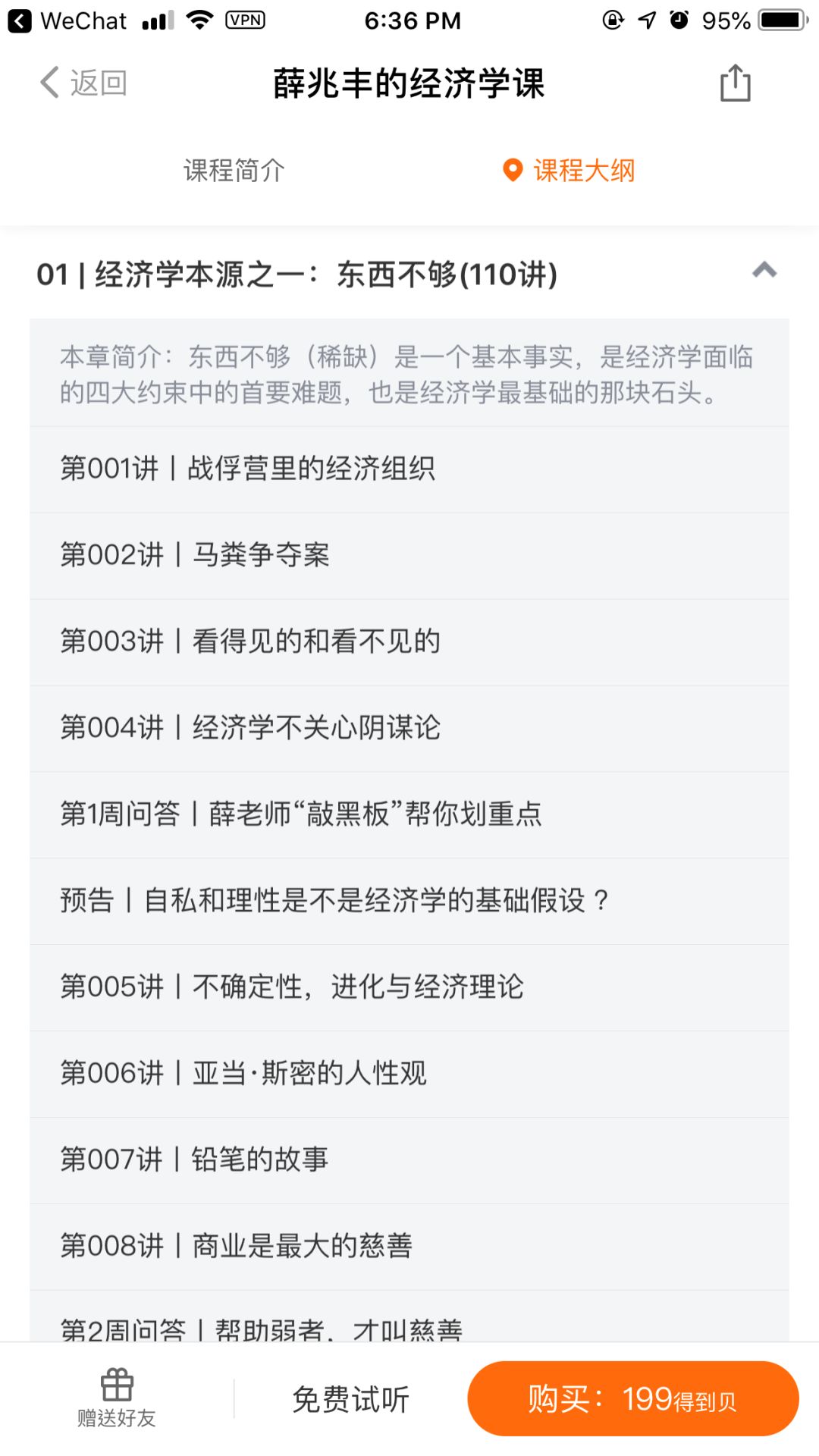The height and width of the screenshot is (1456, 819).
Task: Switch to the 课程简介 tab
Action: (x=234, y=171)
